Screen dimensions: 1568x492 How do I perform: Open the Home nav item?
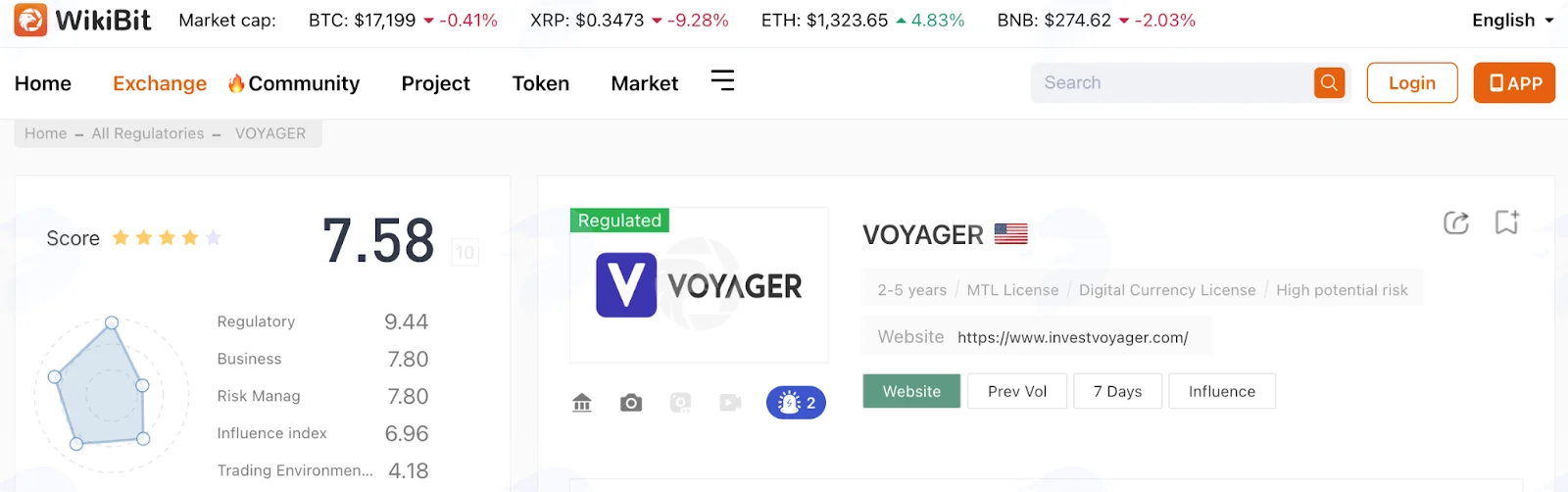click(x=43, y=83)
